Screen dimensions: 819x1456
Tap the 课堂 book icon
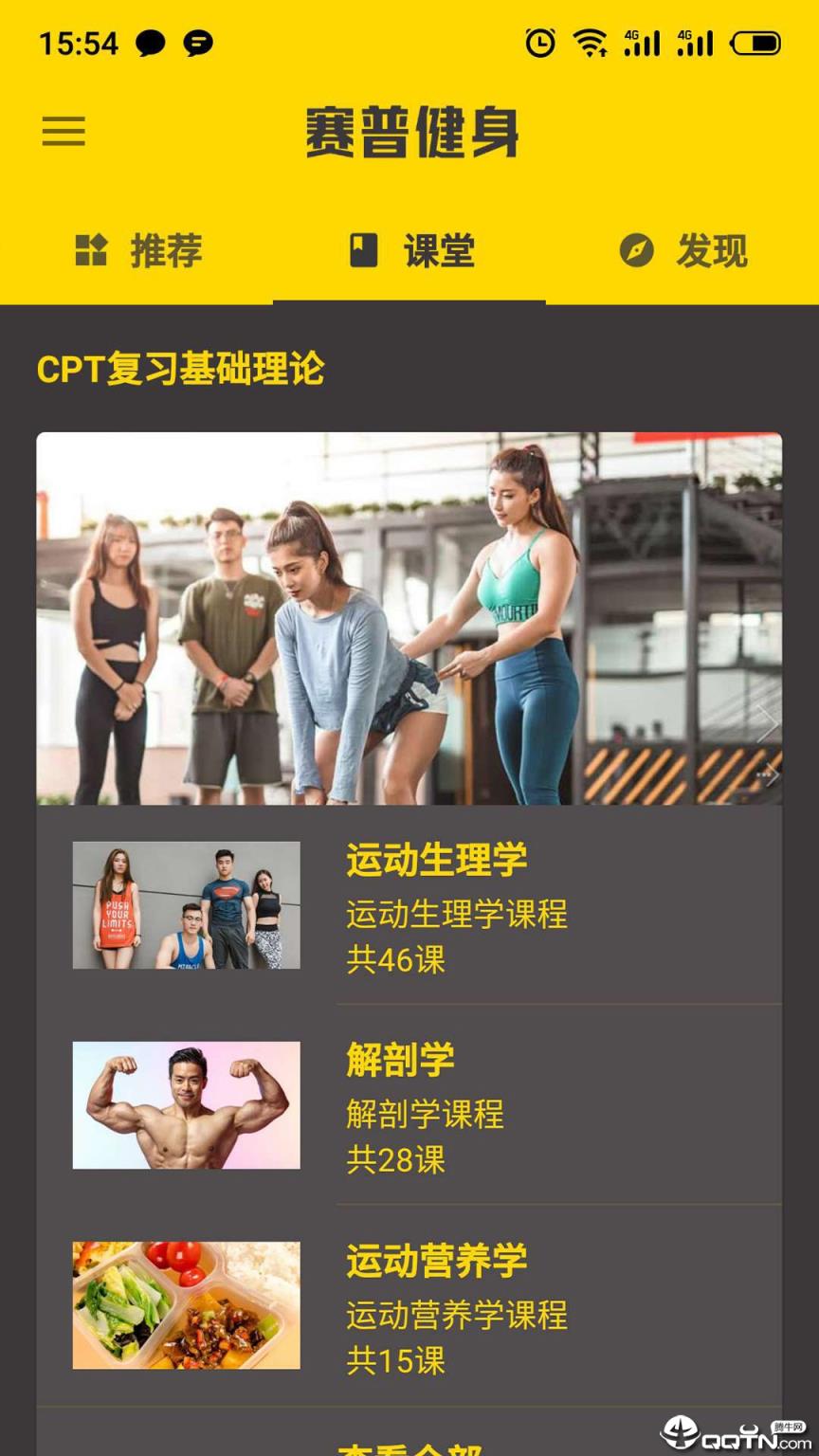(x=363, y=251)
